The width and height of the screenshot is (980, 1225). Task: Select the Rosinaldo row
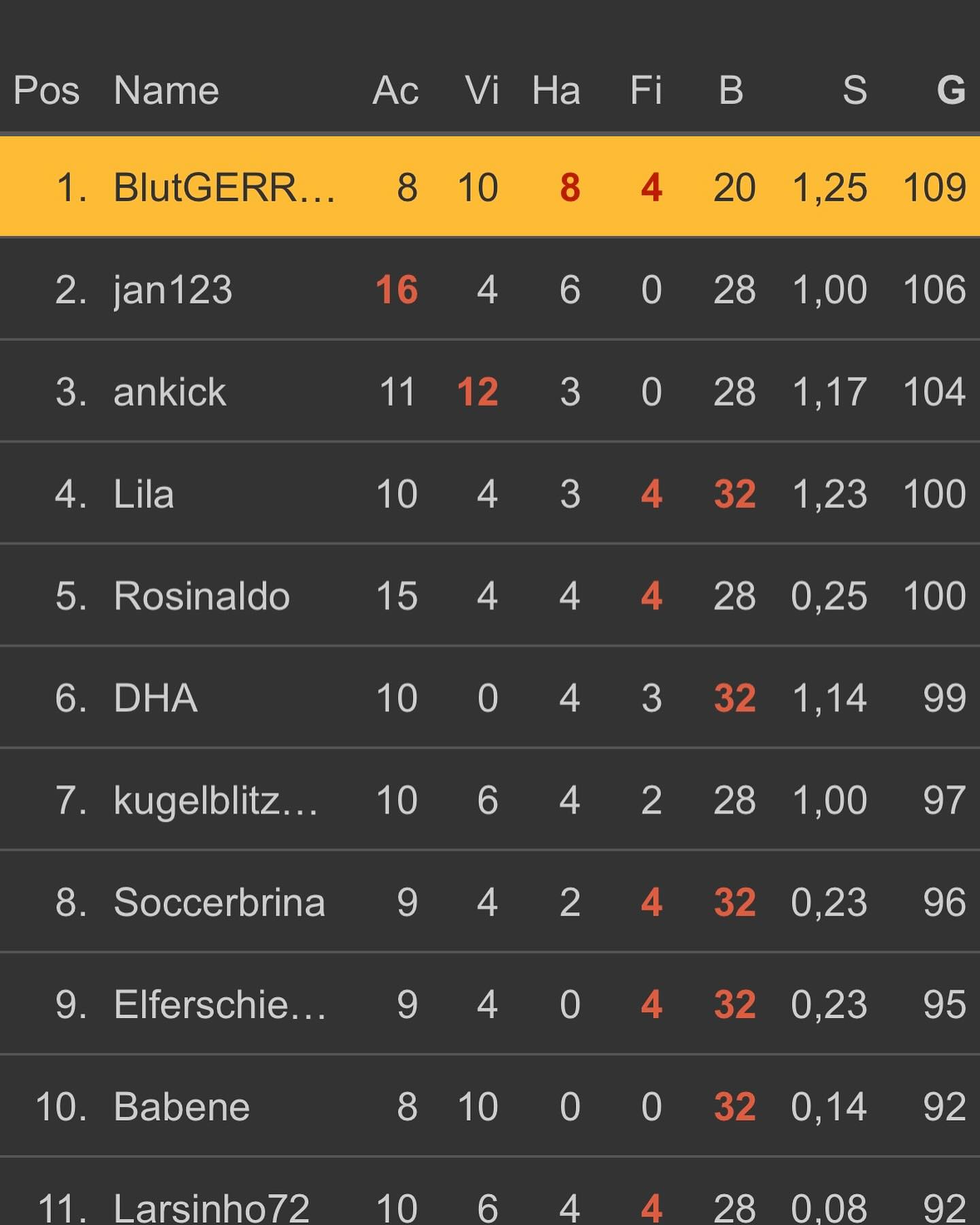[x=201, y=596]
